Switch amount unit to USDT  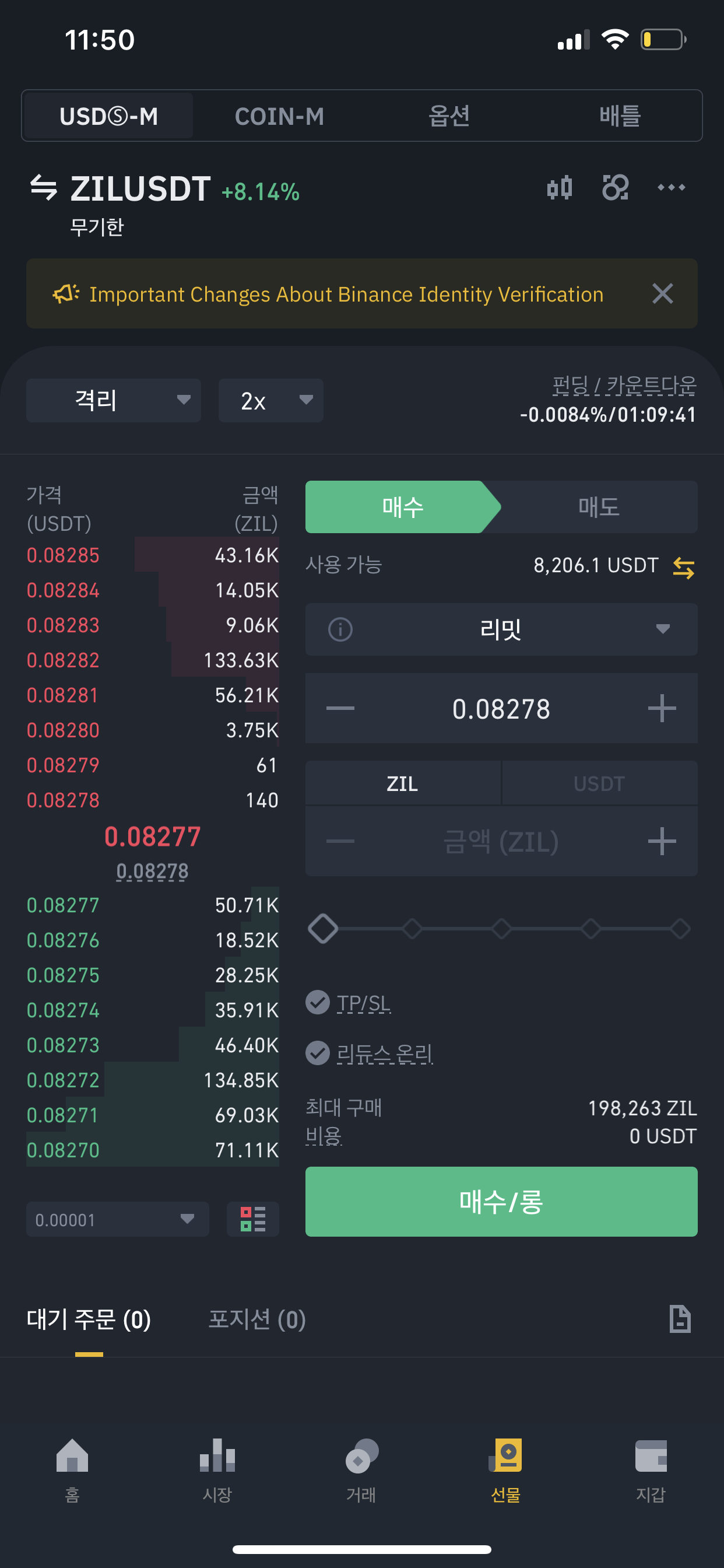point(599,783)
